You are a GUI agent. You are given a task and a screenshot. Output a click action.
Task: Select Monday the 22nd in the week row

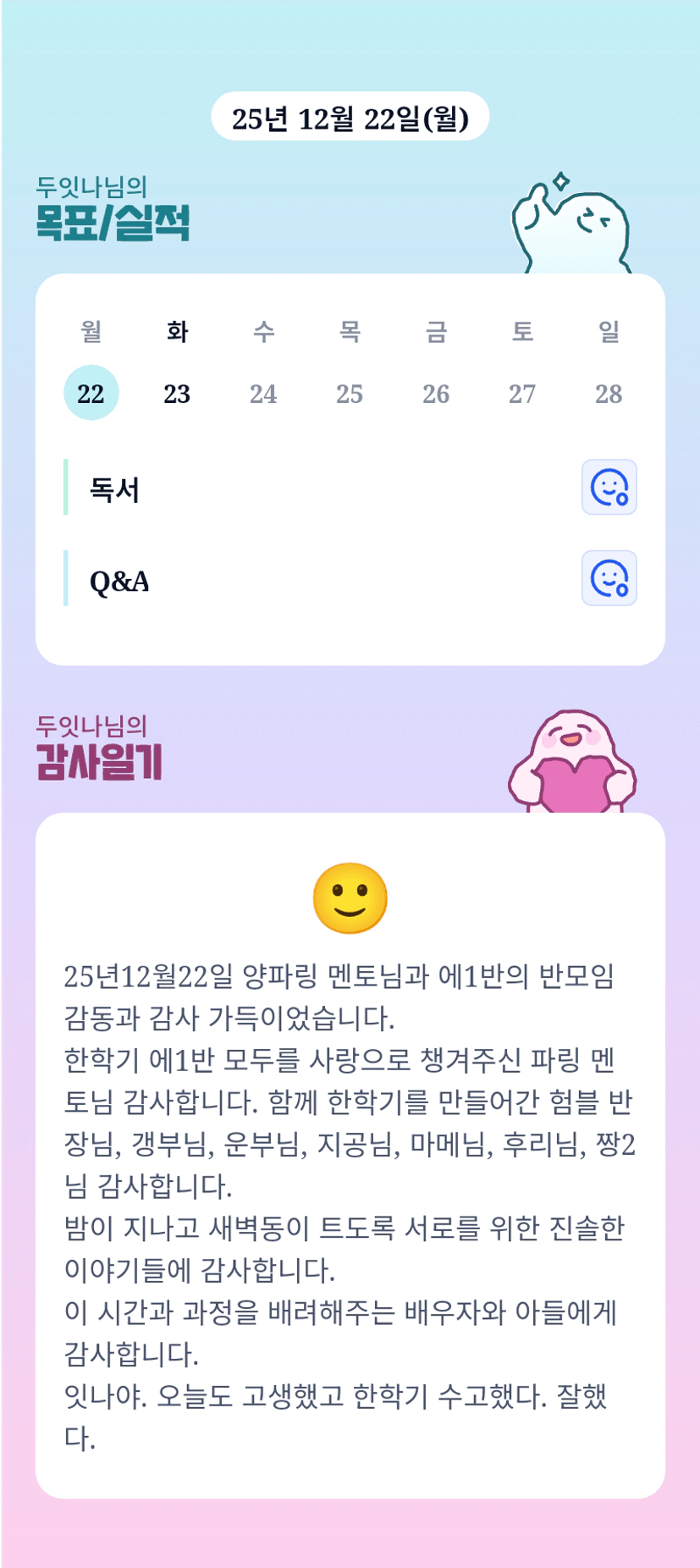[x=91, y=393]
